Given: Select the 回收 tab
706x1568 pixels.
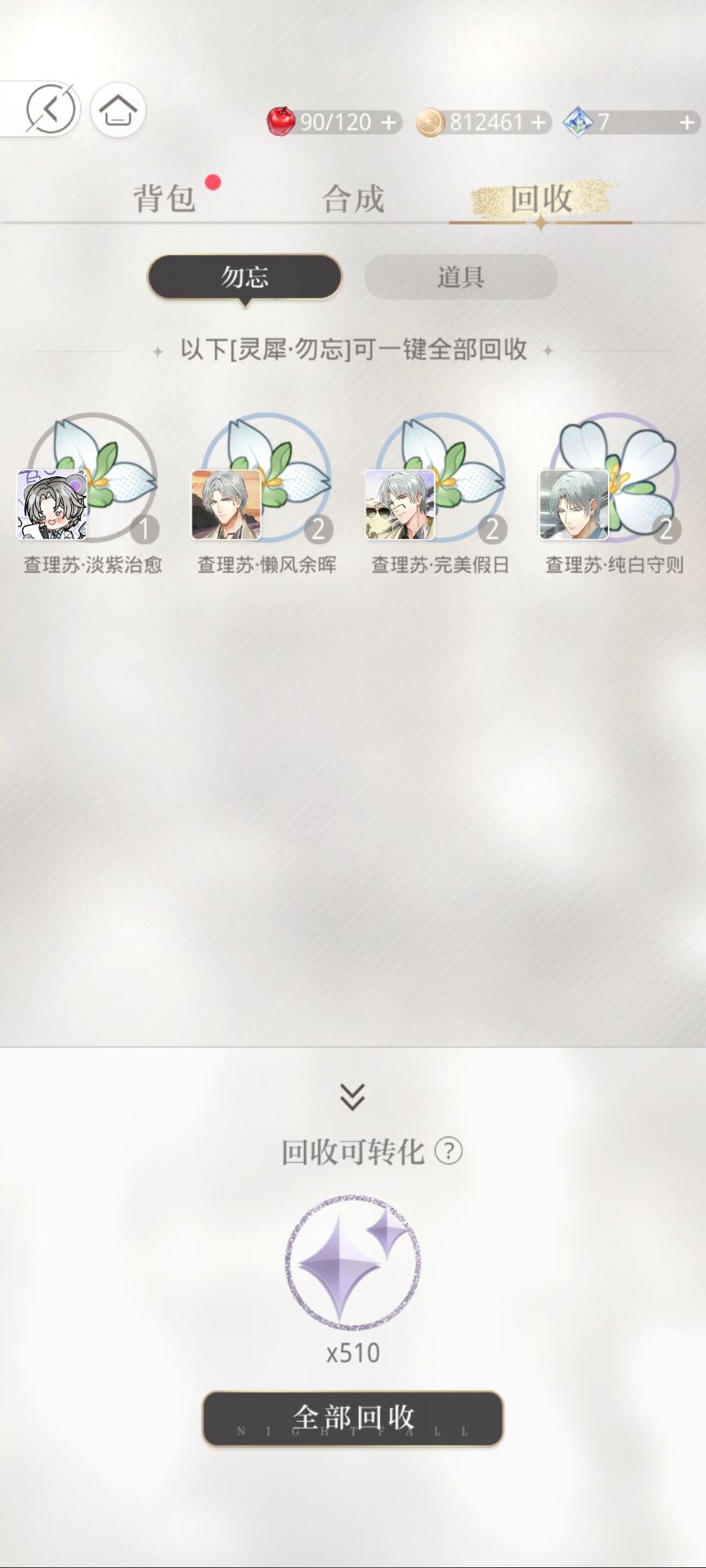Looking at the screenshot, I should coord(540,198).
